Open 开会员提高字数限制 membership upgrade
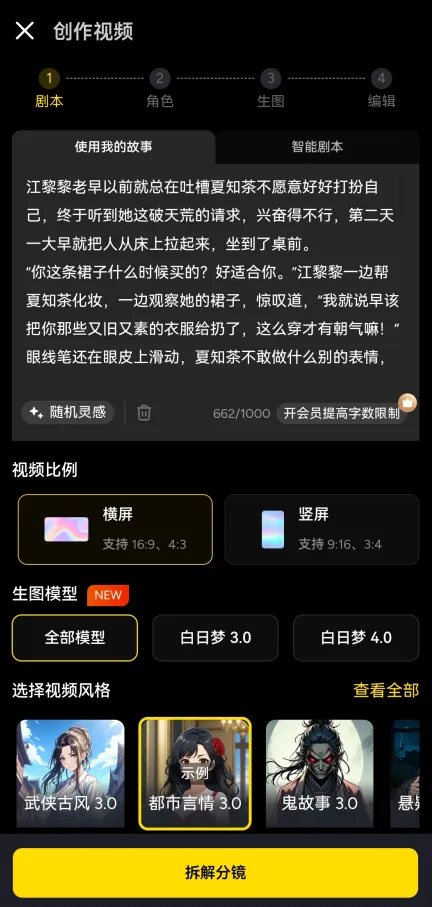This screenshot has height=907, width=432. click(342, 413)
